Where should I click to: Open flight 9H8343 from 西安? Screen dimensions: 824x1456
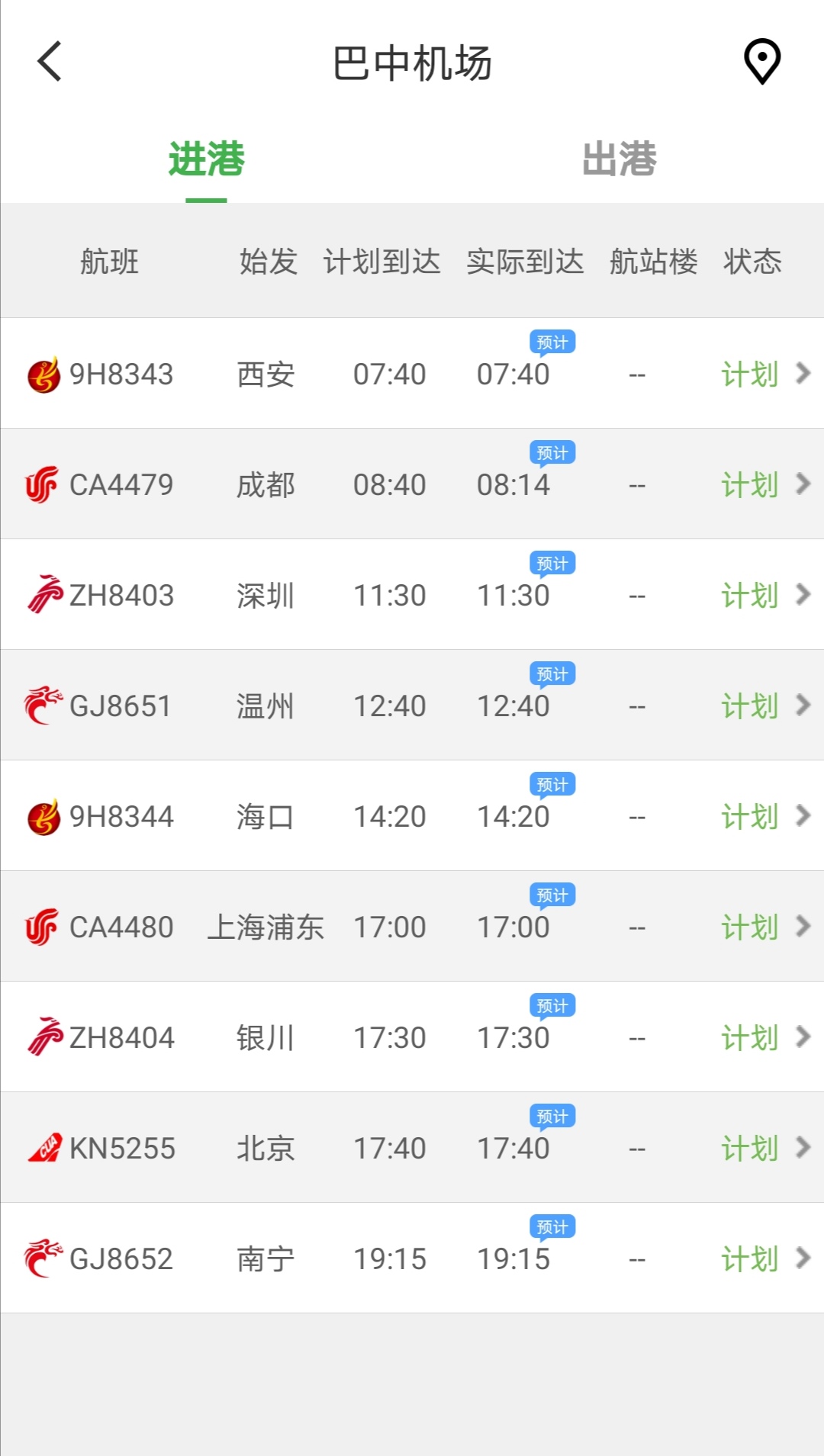coord(412,374)
